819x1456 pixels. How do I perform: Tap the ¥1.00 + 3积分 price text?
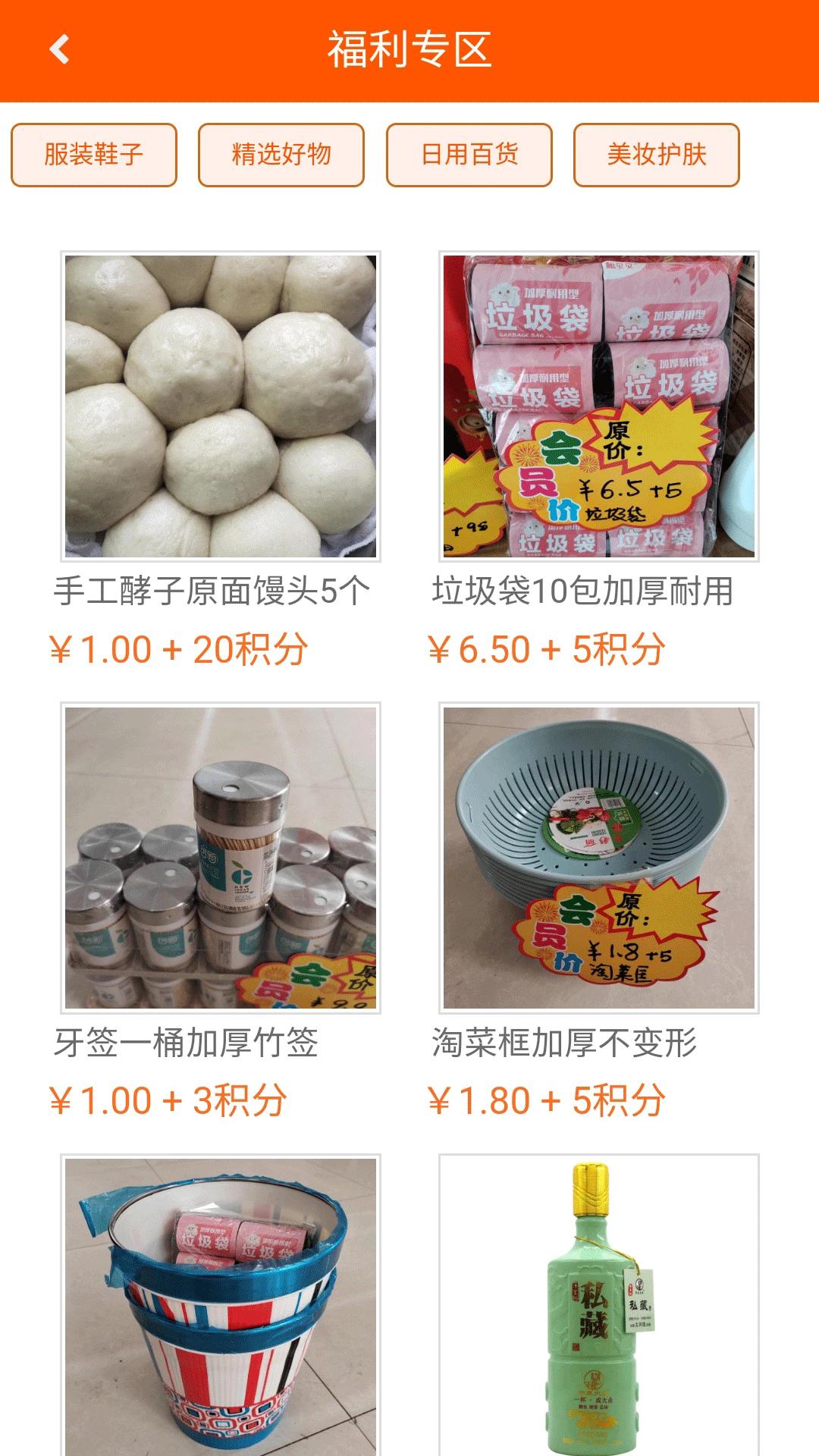coord(168,1099)
